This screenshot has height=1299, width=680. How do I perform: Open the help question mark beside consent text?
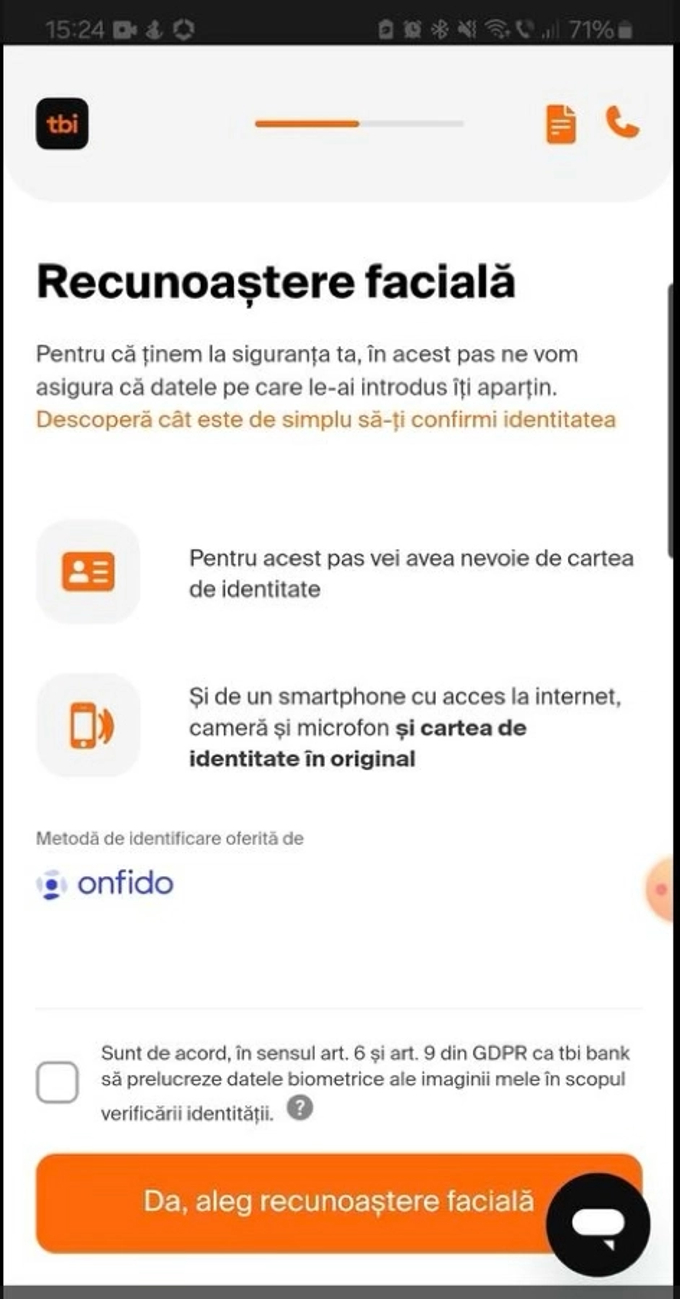coord(299,1108)
